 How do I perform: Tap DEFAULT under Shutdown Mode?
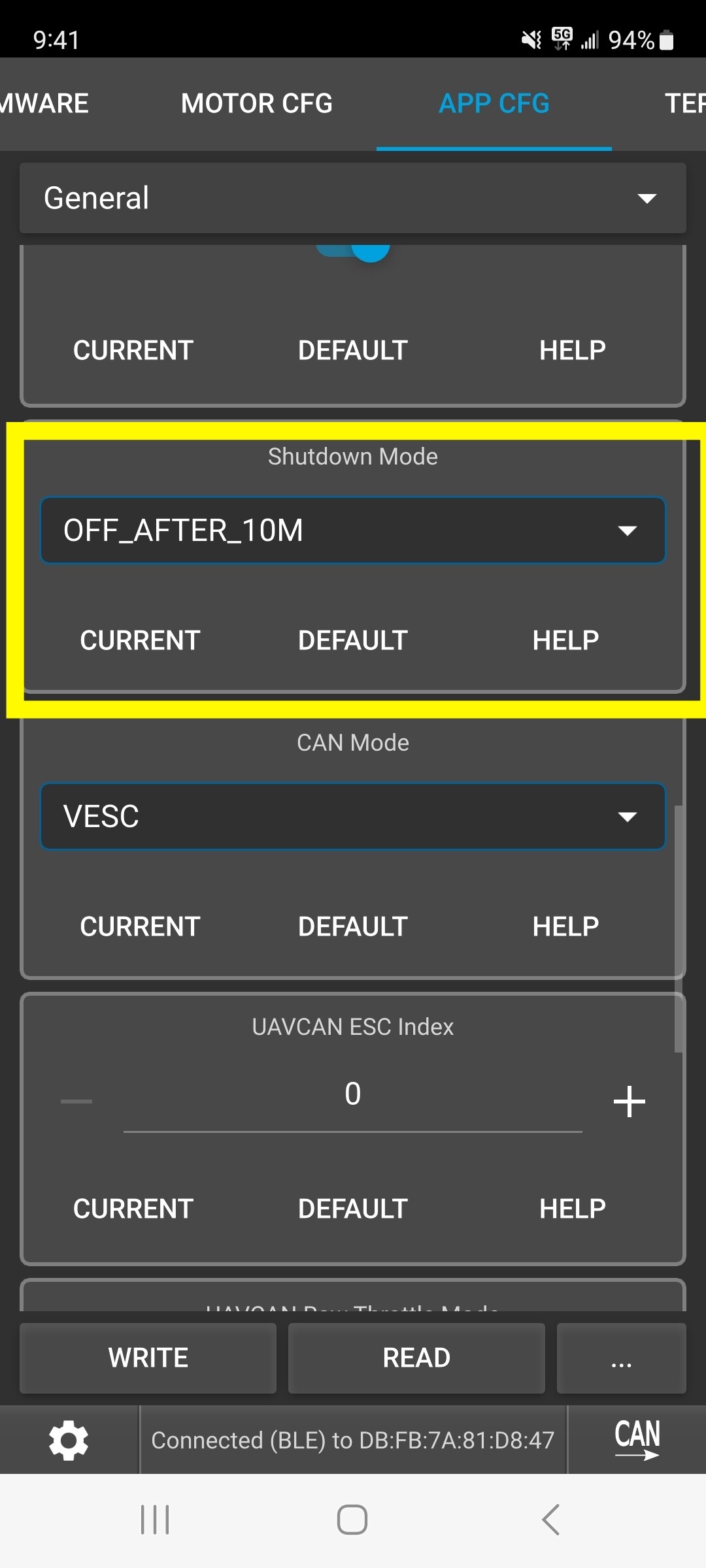[353, 640]
